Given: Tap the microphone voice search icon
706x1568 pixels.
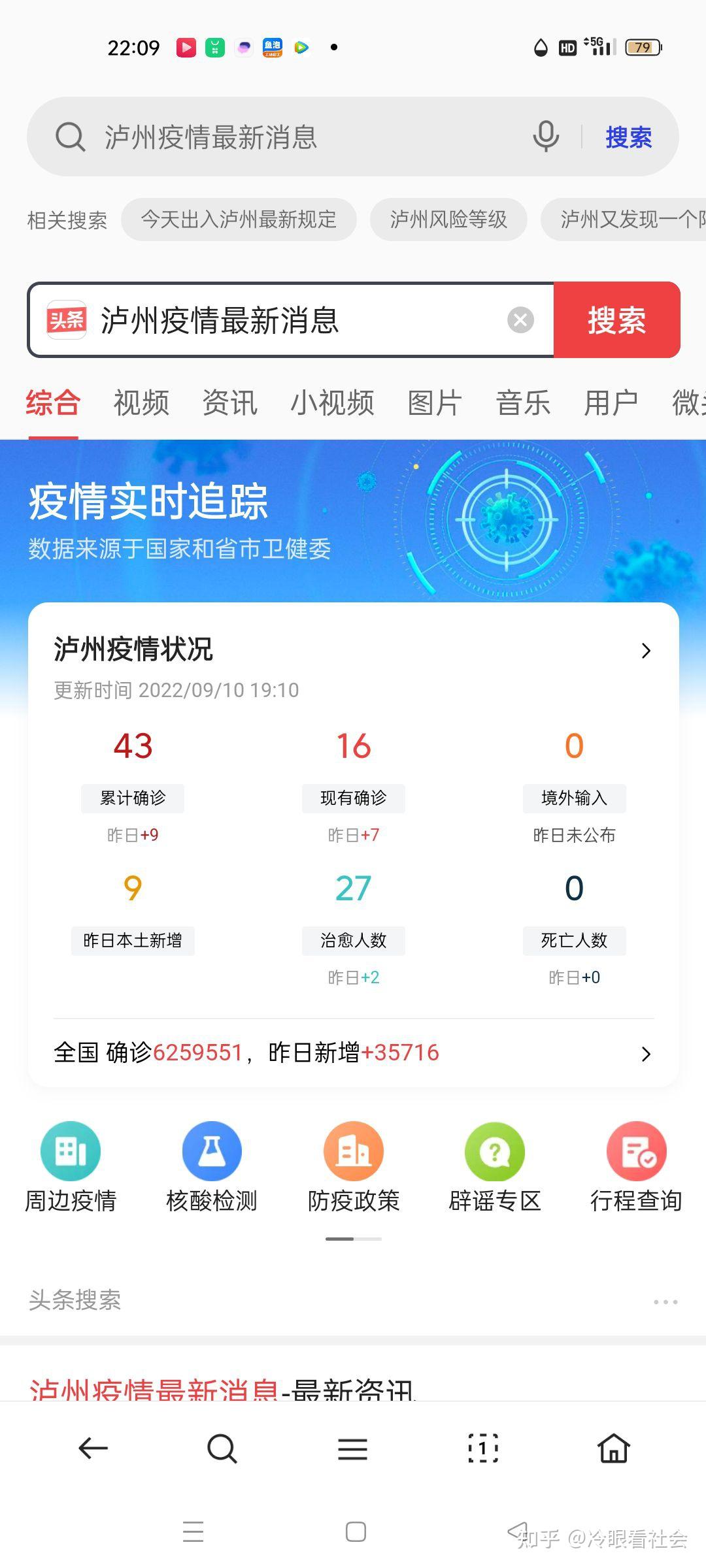Looking at the screenshot, I should pos(546,137).
